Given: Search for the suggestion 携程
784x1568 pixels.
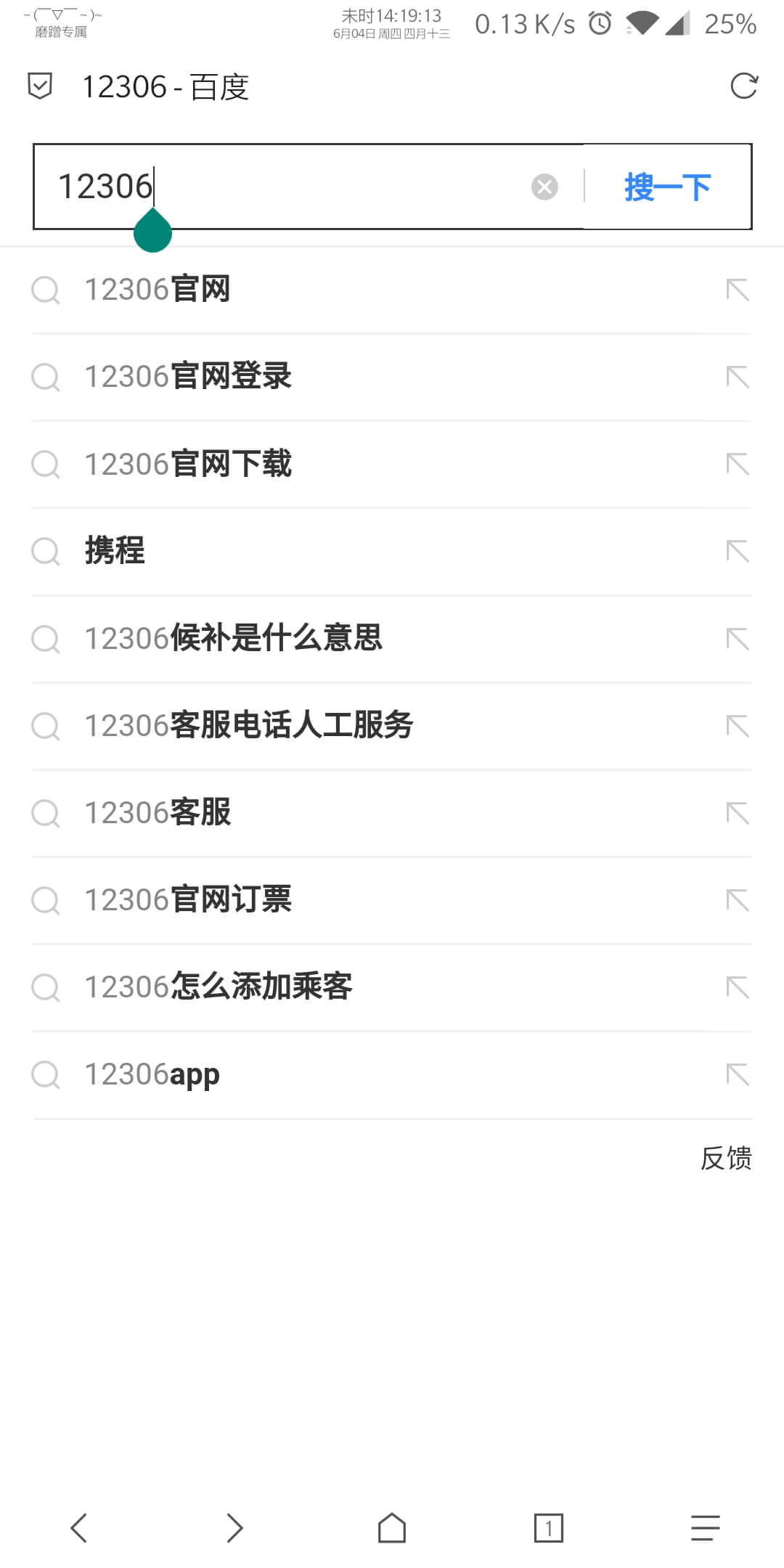Looking at the screenshot, I should tap(115, 551).
